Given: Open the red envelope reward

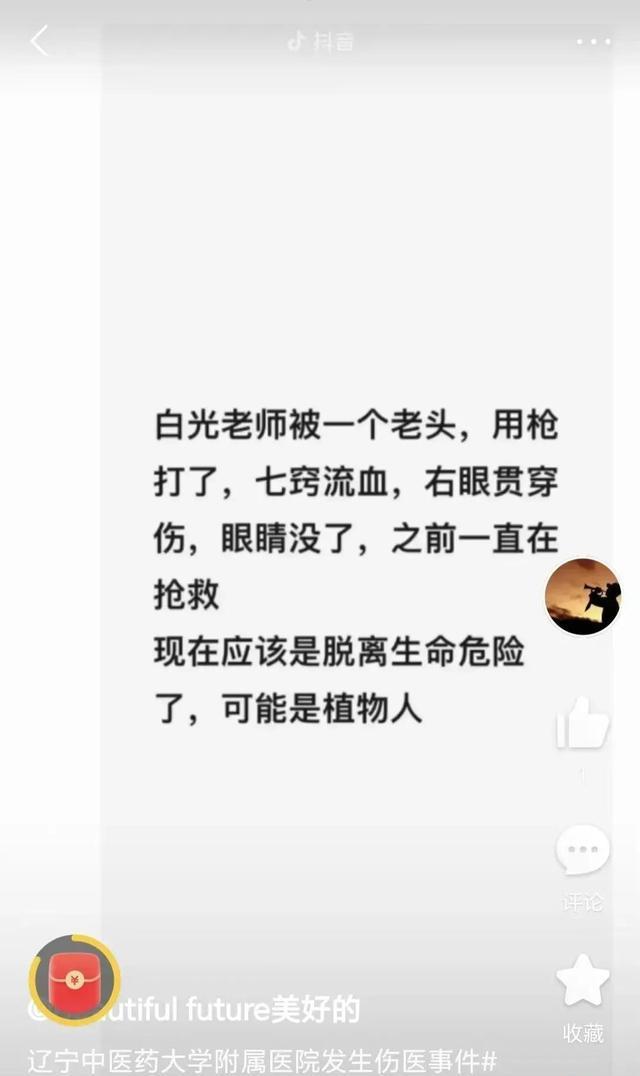Looking at the screenshot, I should tap(75, 979).
